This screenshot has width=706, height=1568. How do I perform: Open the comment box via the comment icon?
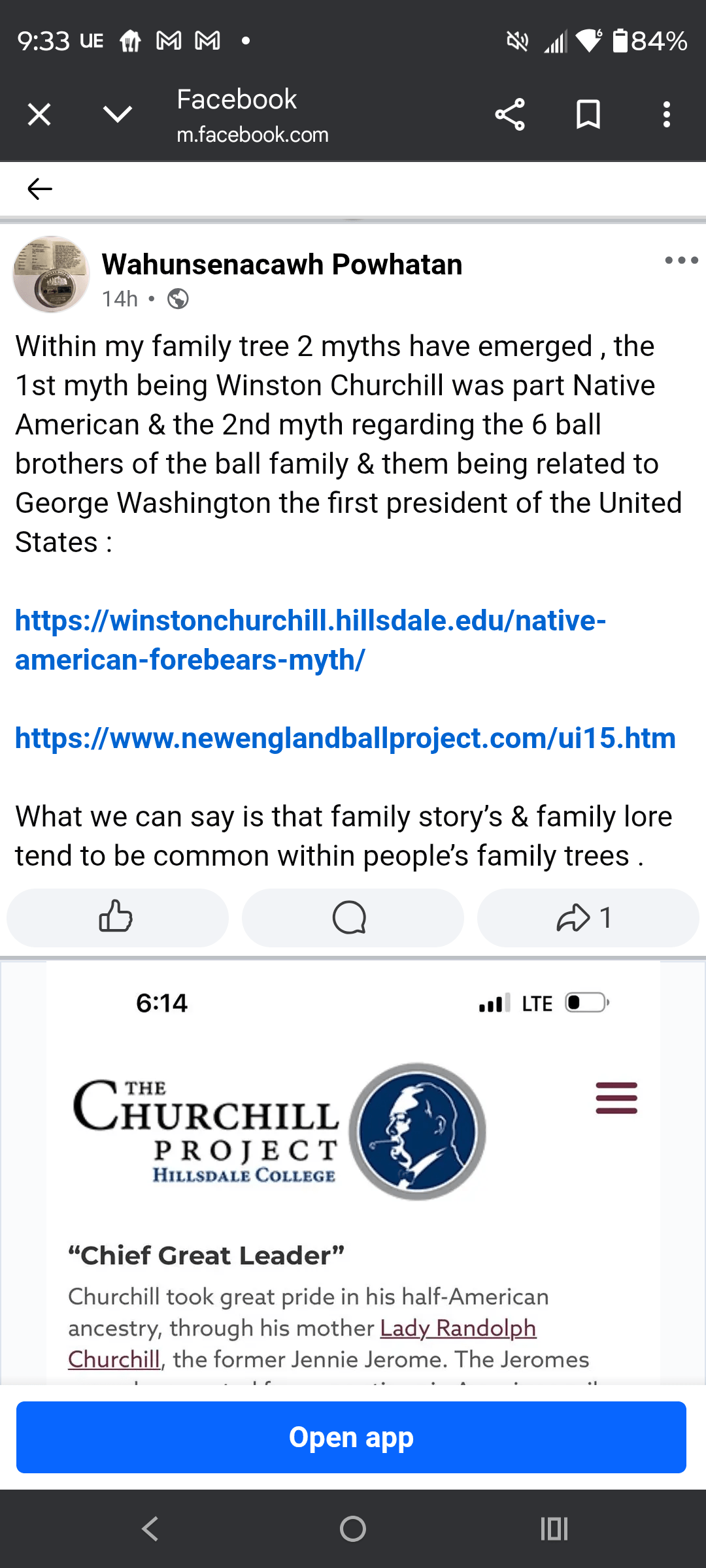tap(352, 917)
